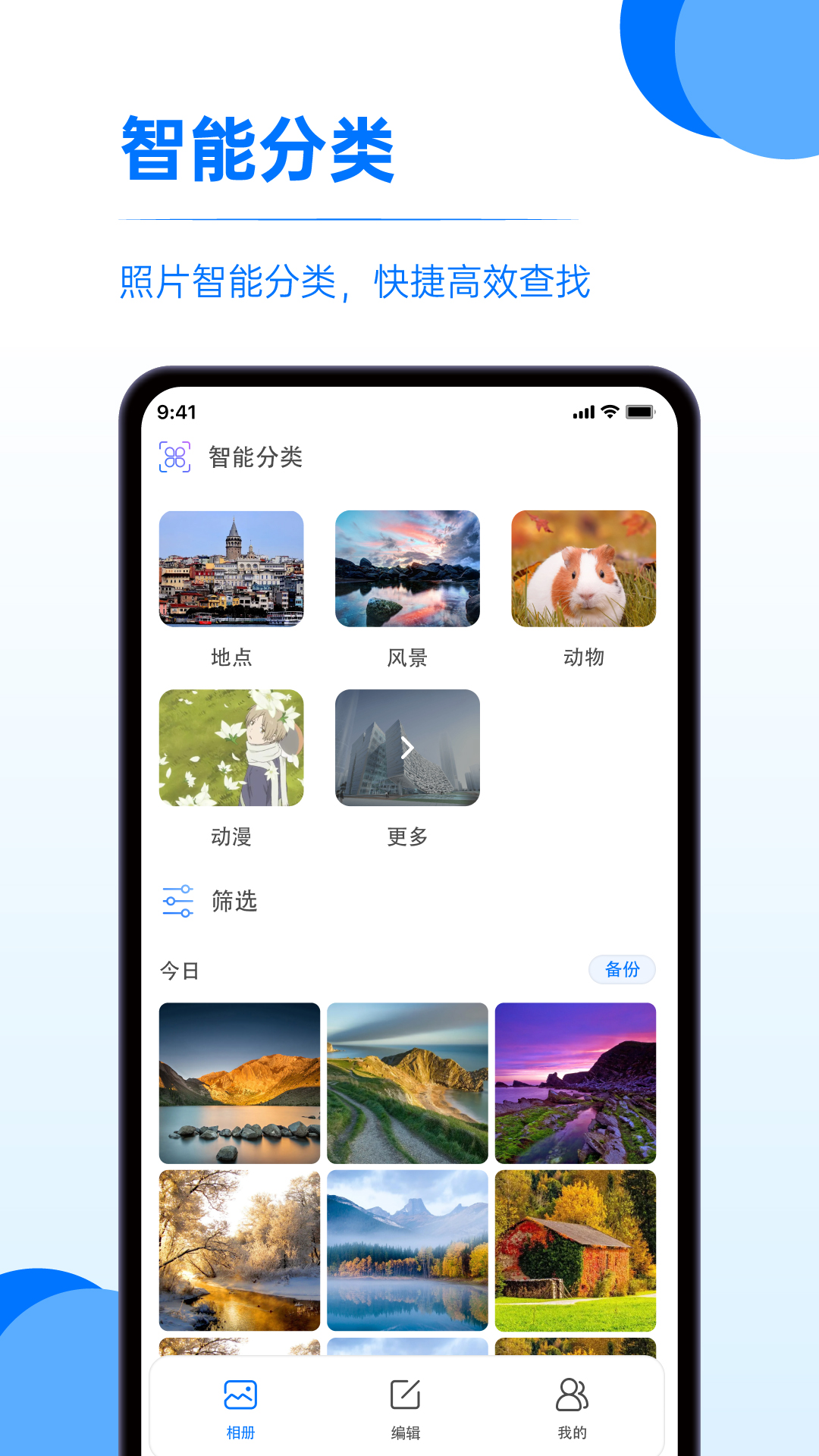
Task: Tap the cellular signal indicator
Action: pos(583,413)
